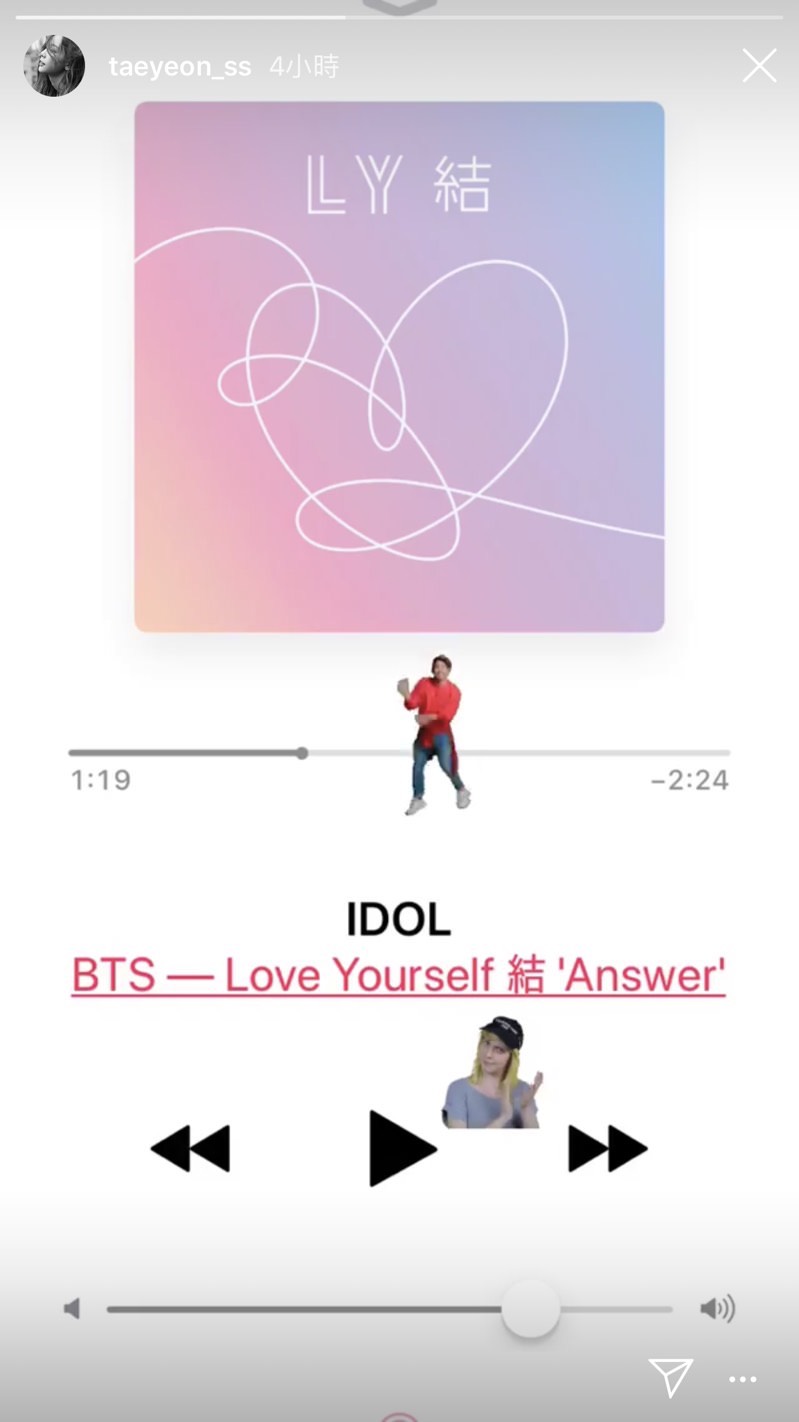
Task: Close the story viewer
Action: tap(759, 66)
